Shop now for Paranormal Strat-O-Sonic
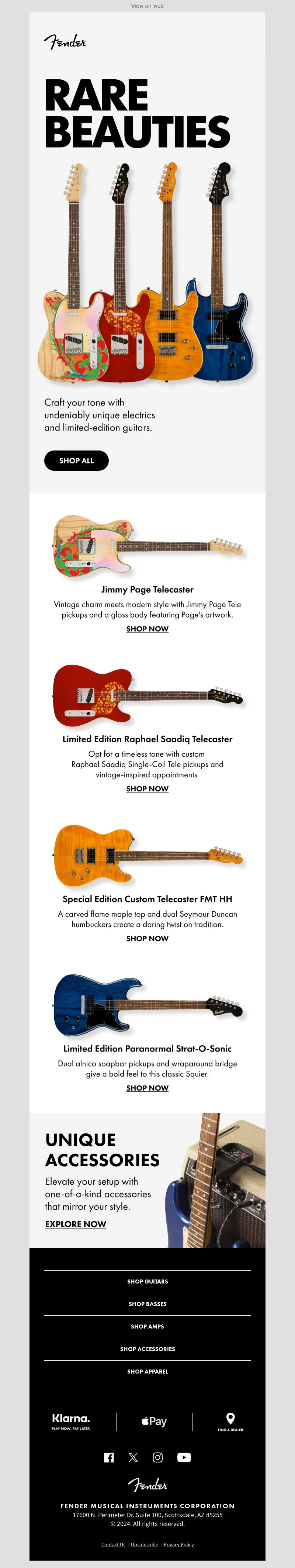Image resolution: width=295 pixels, height=1568 pixels. (147, 1088)
